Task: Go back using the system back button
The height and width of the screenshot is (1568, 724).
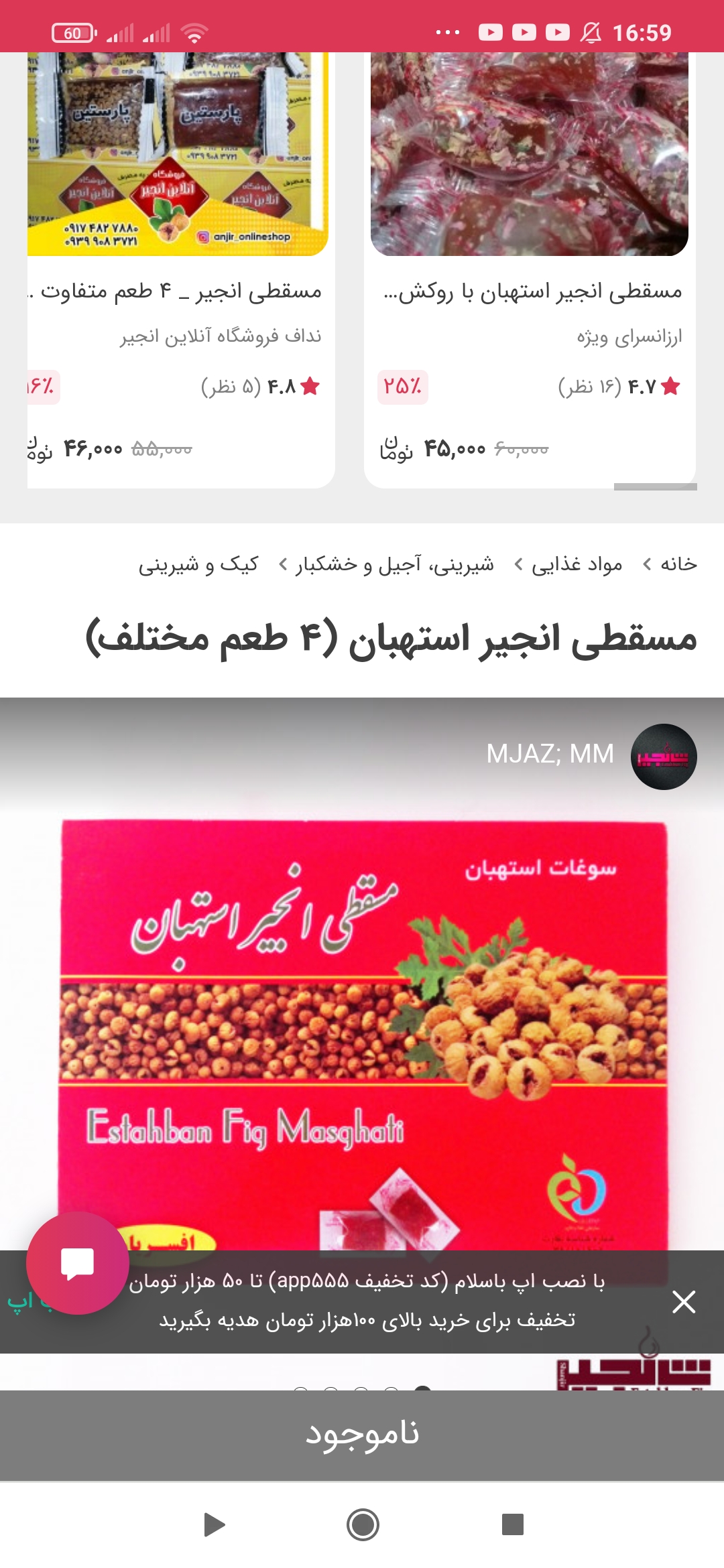Action: [214, 1525]
